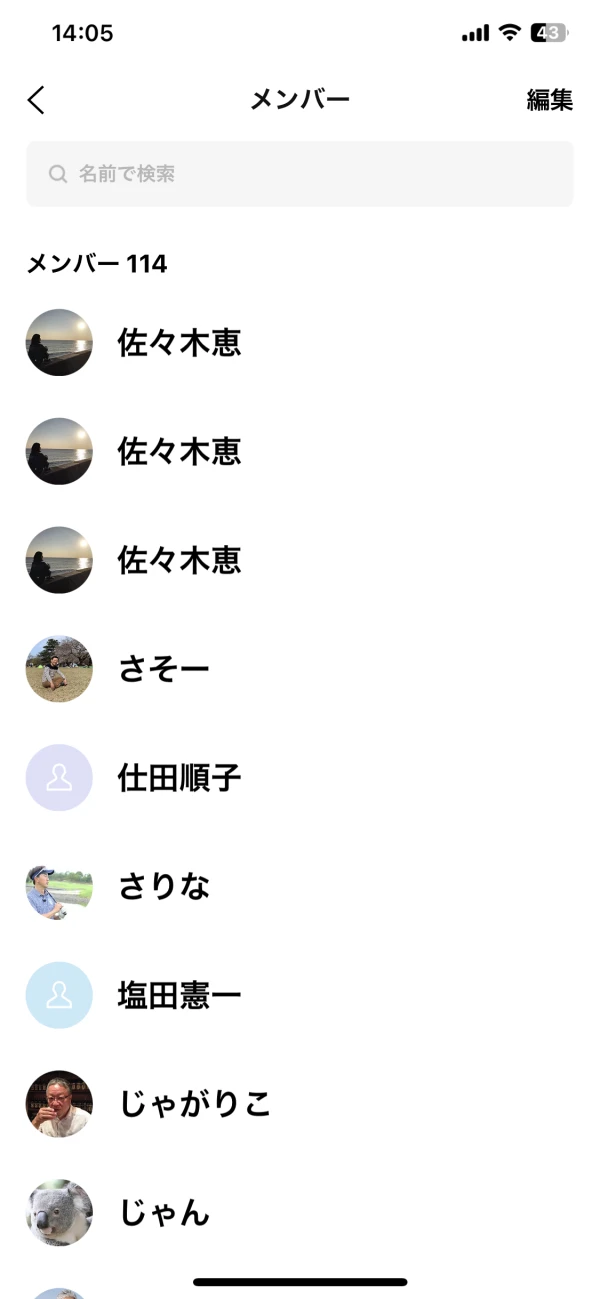Image resolution: width=600 pixels, height=1299 pixels.
Task: Choose じゃん with the koala avatar
Action: (164, 1213)
